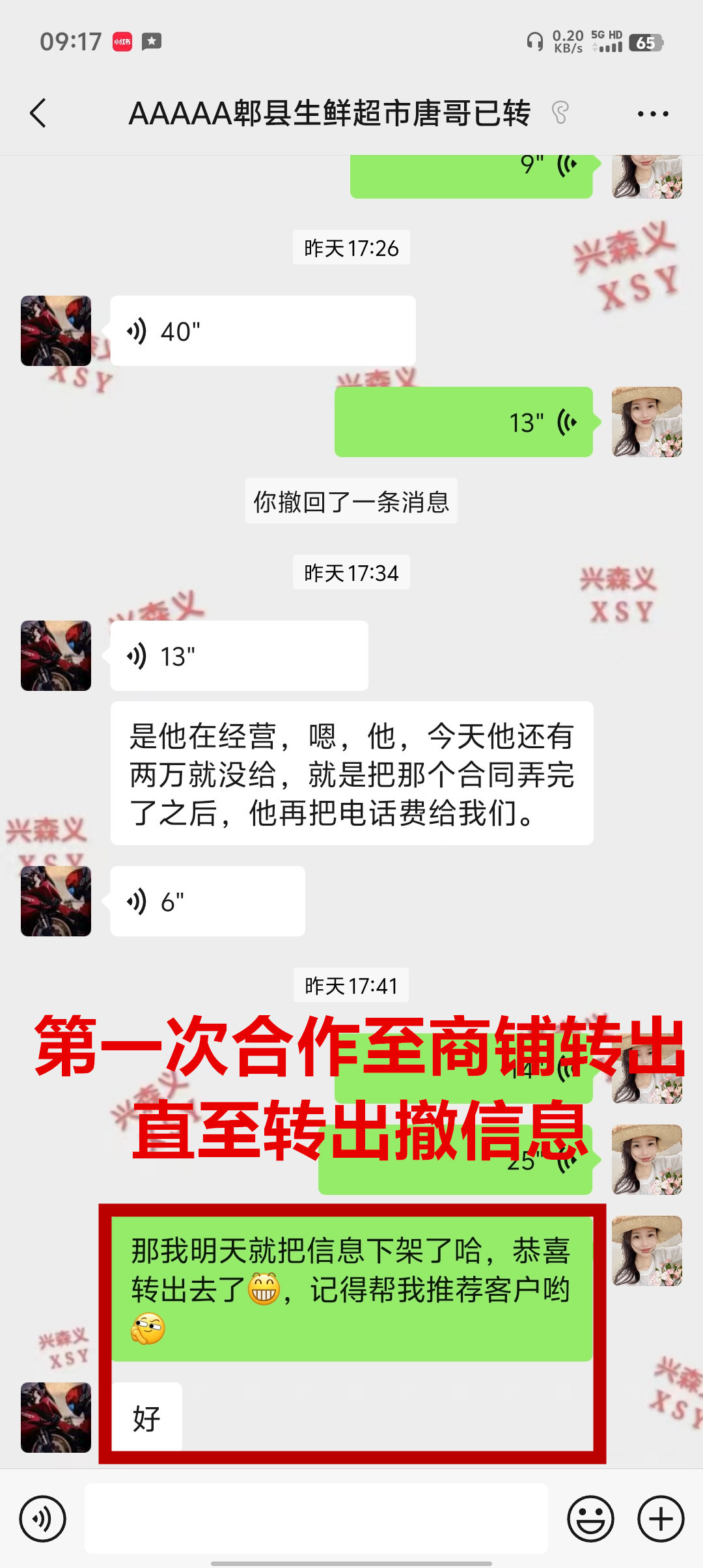Viewport: 703px width, 1568px height.
Task: Play the 6-second voice message
Action: pyautogui.click(x=207, y=902)
